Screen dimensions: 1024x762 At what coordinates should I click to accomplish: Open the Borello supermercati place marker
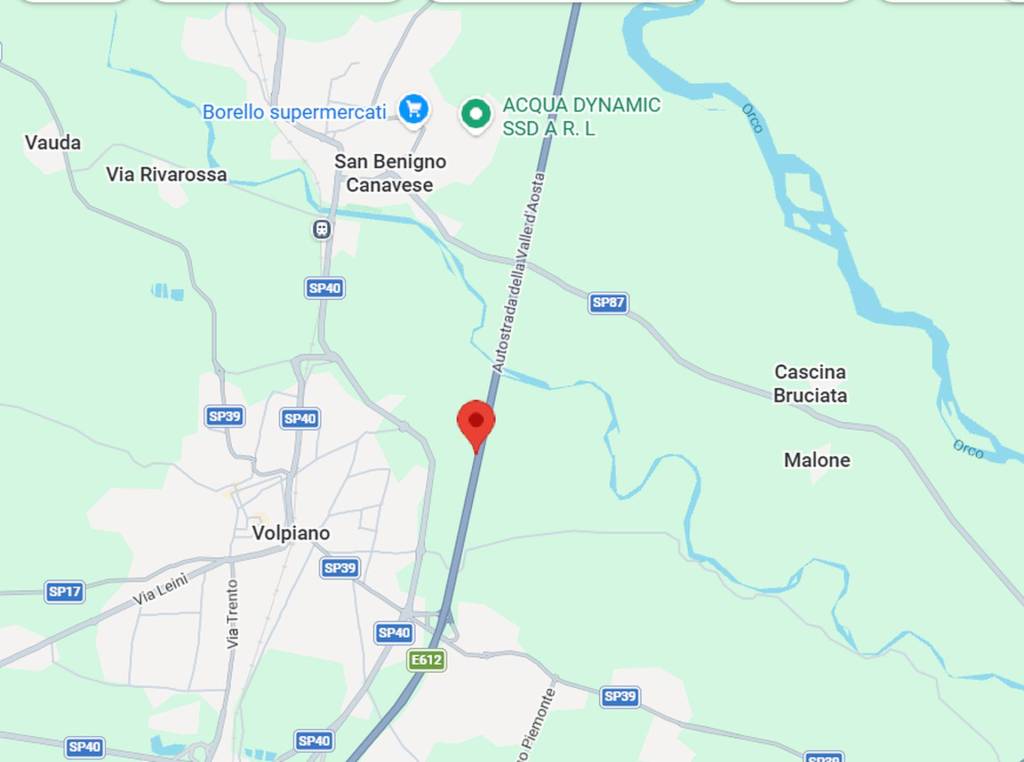tap(413, 110)
